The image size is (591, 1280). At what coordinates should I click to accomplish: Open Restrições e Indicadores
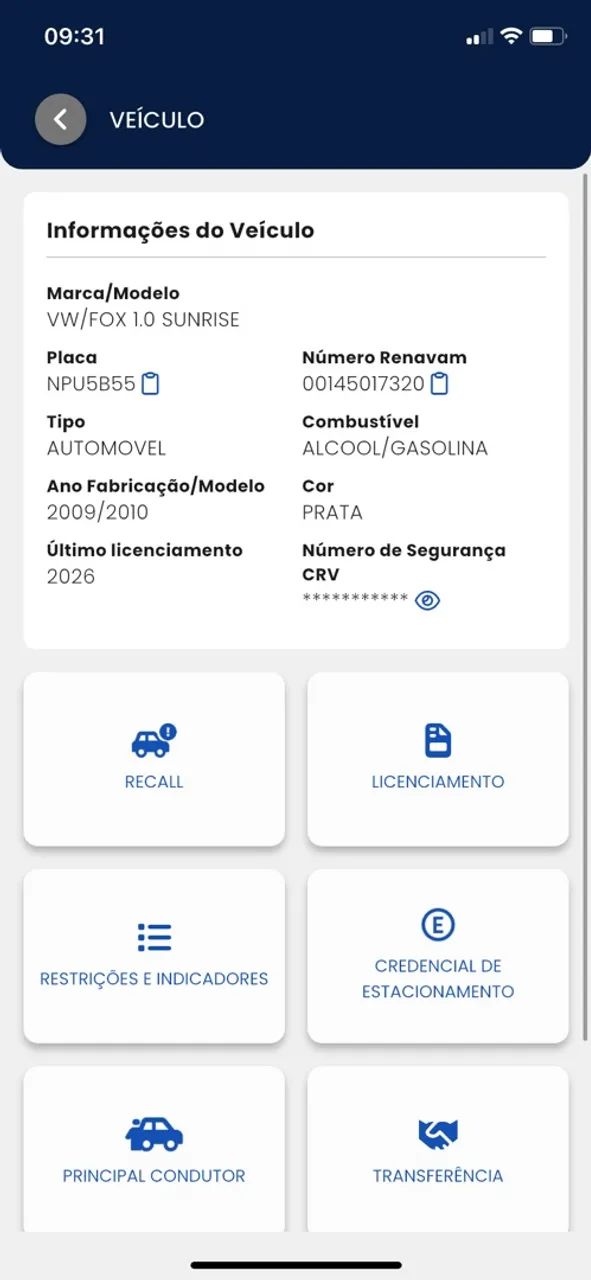pos(154,956)
